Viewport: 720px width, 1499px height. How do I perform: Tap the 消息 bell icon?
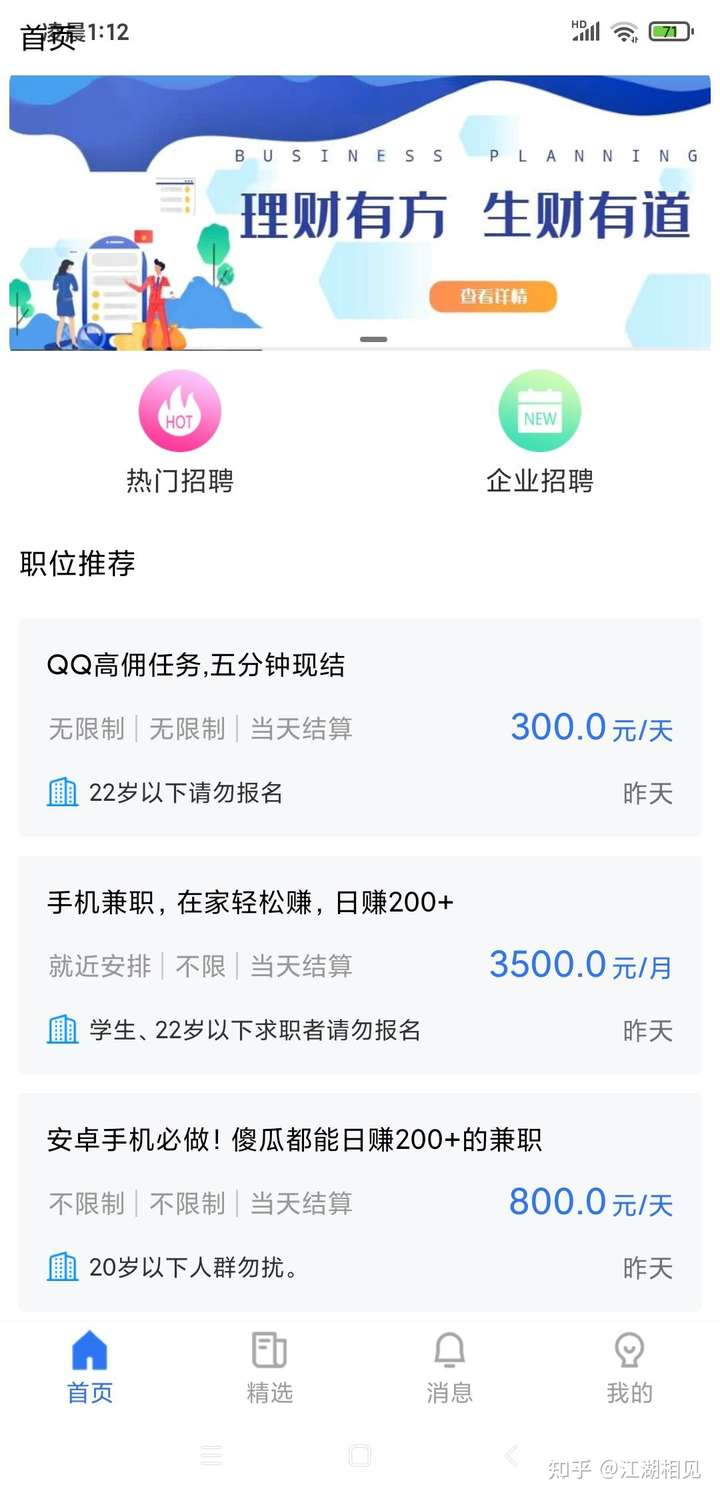coord(449,1350)
